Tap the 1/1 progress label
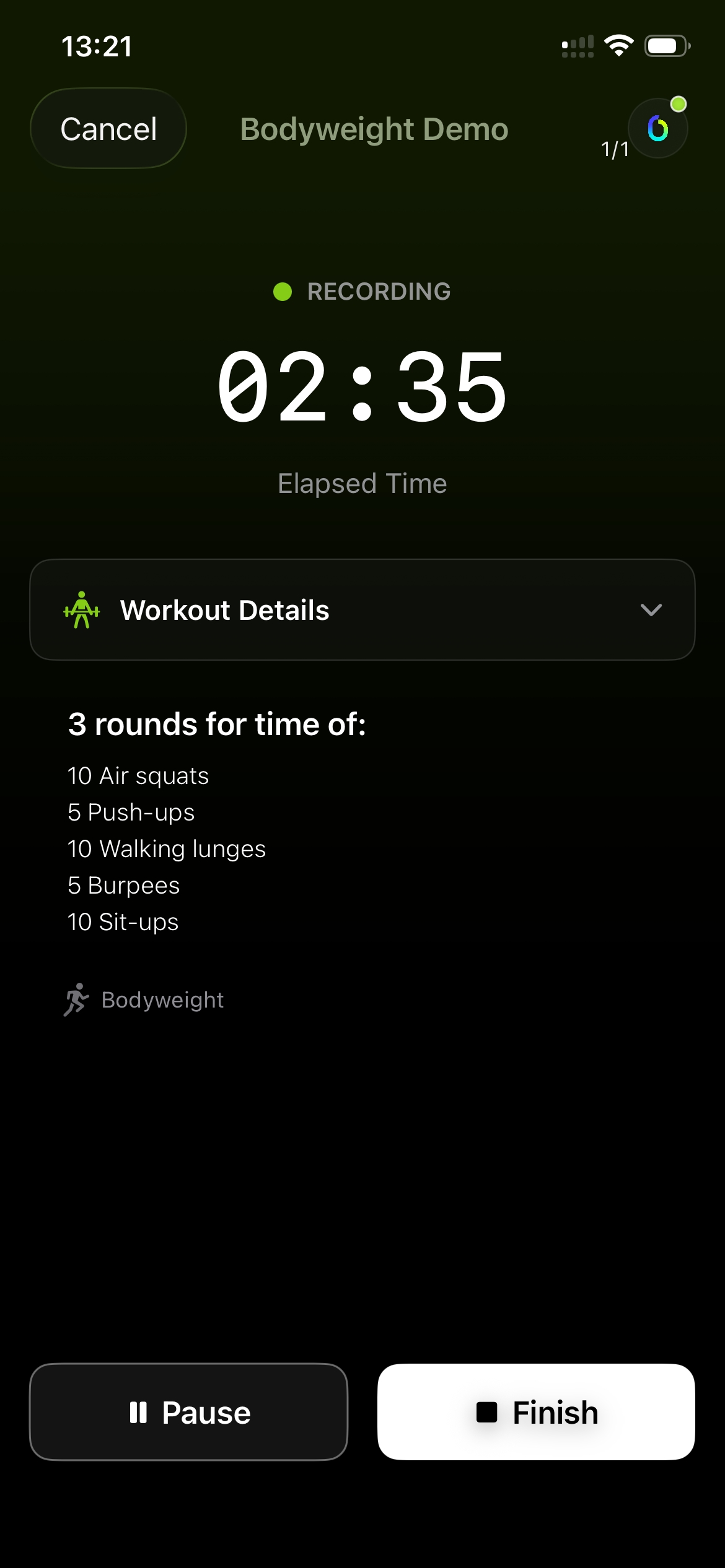Image resolution: width=725 pixels, height=1568 pixels. [614, 149]
